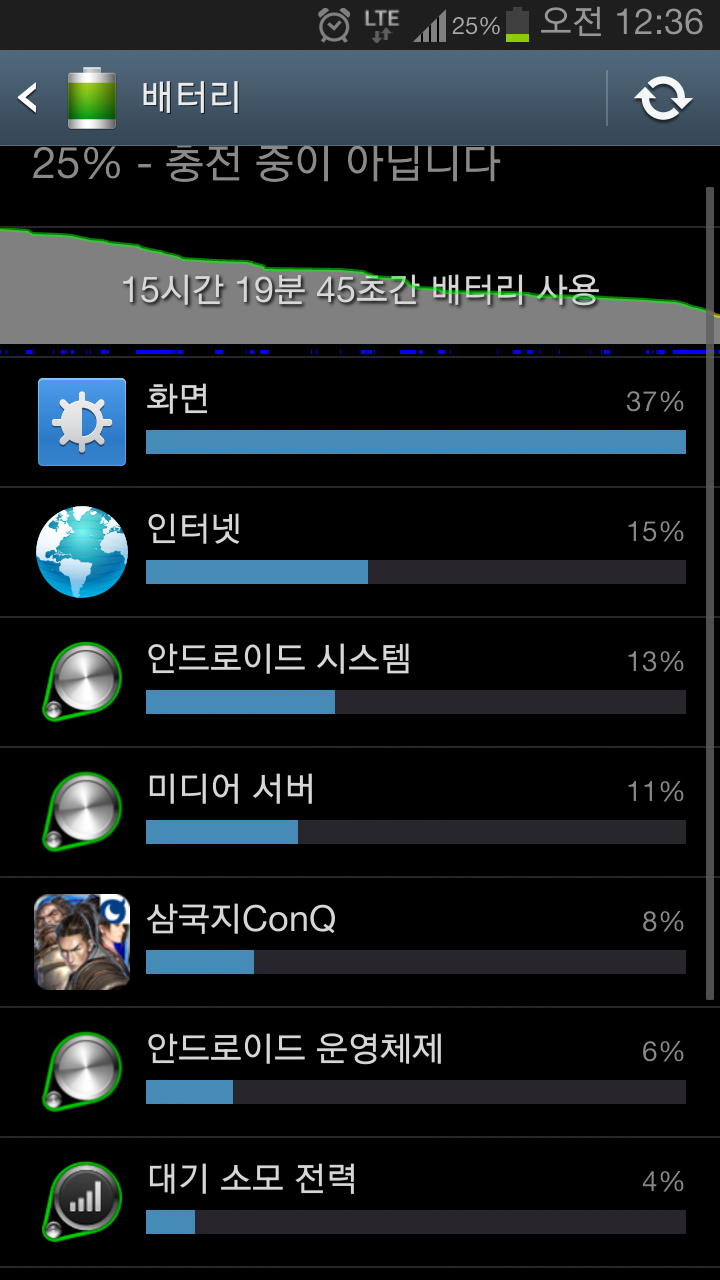The image size is (720, 1280).
Task: Open 화면 battery usage details
Action: pos(360,423)
